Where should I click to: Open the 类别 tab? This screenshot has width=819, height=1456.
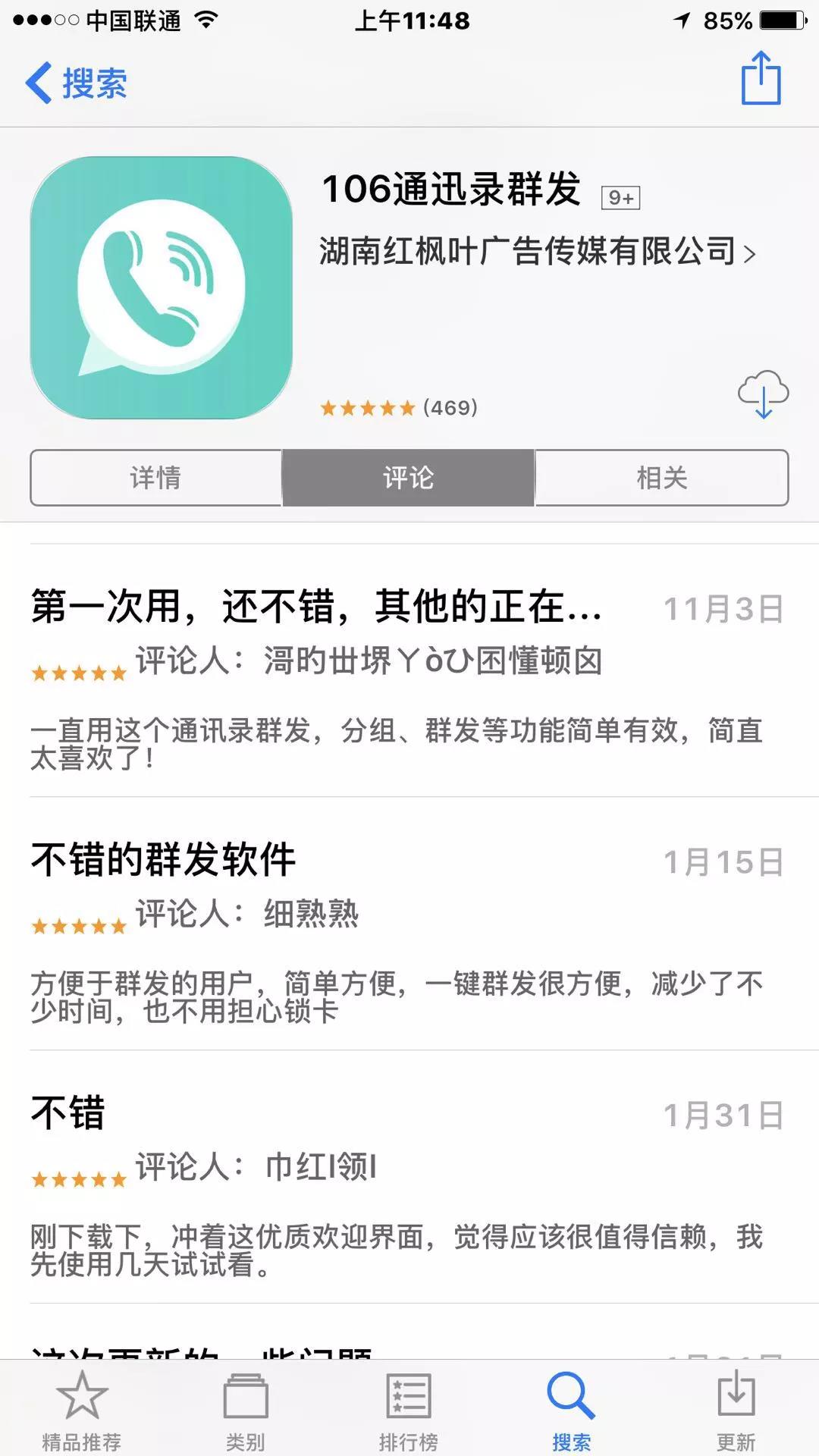tap(246, 1409)
